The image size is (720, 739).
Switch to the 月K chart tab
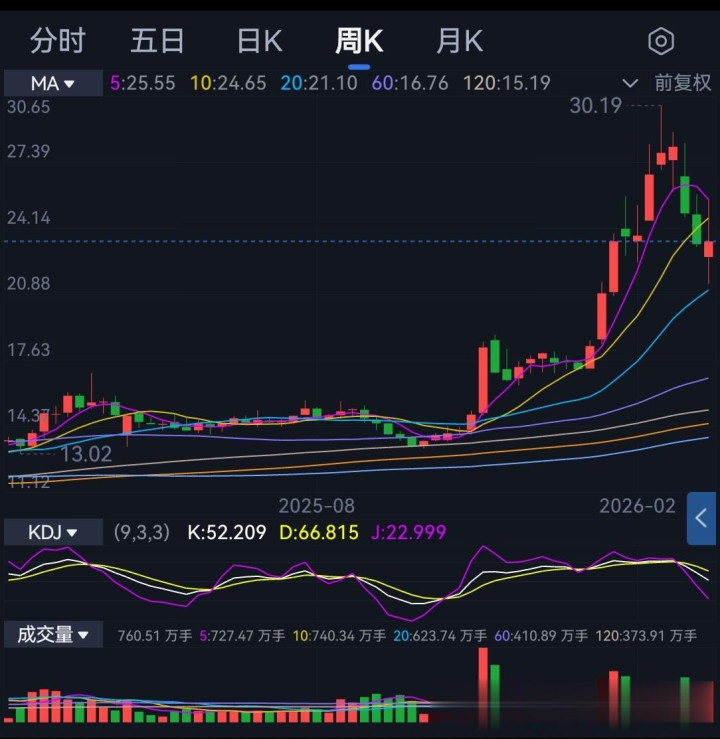point(459,41)
